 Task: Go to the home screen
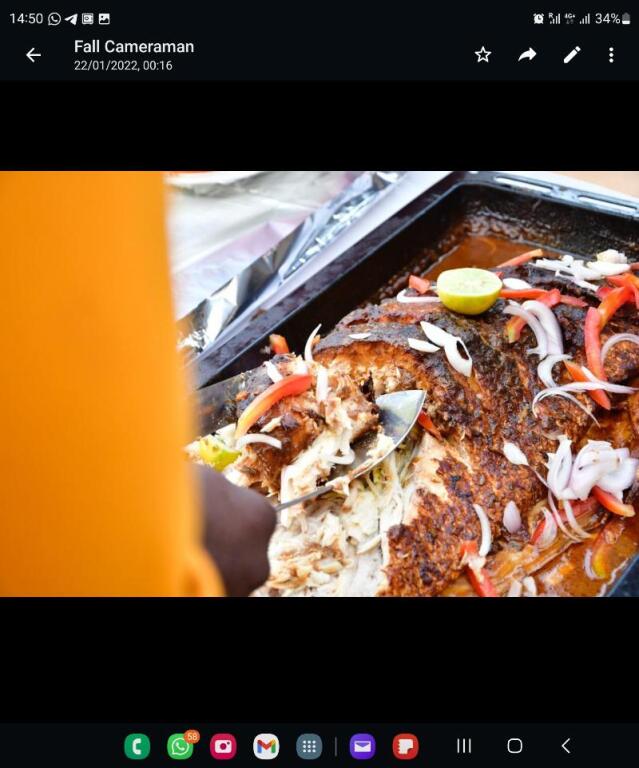click(x=515, y=746)
